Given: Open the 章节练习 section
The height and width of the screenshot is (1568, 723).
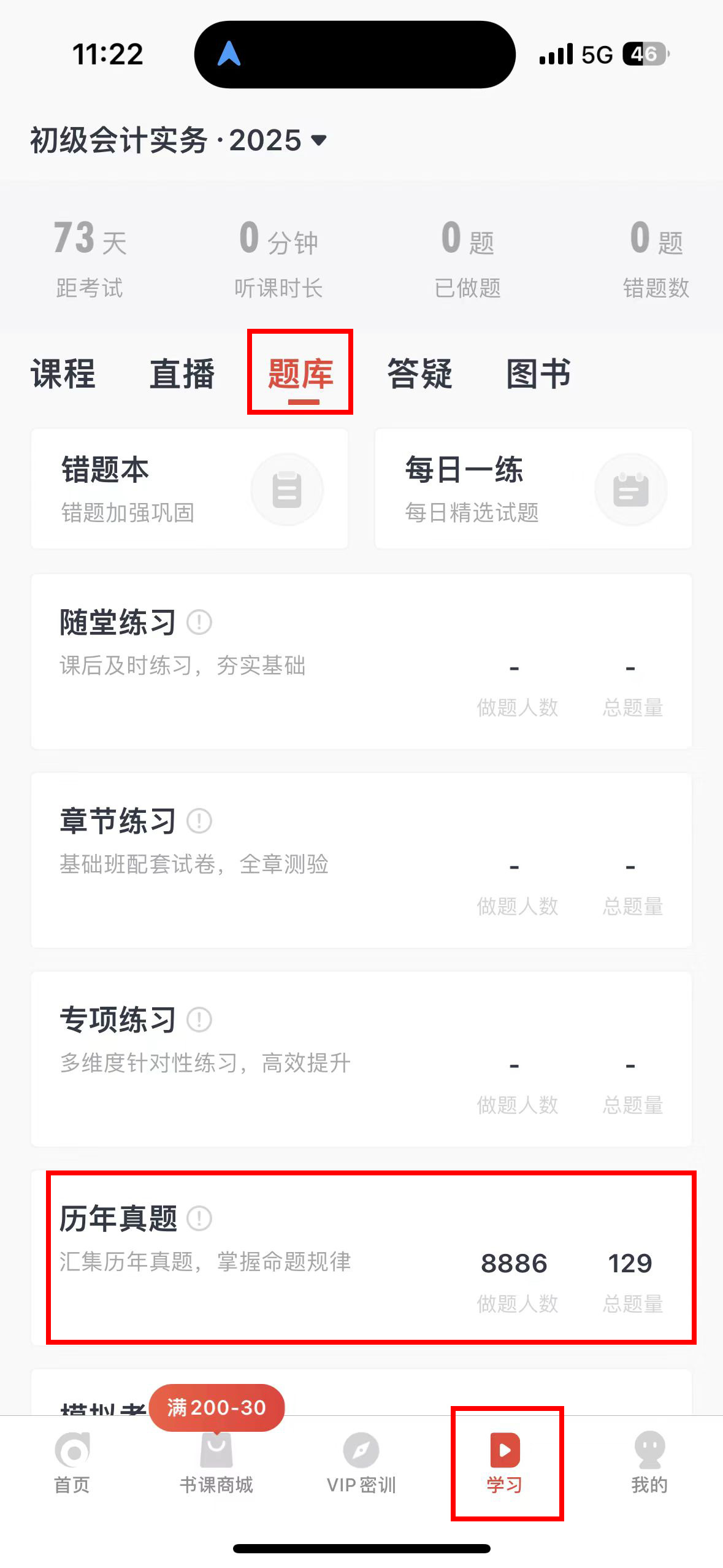Looking at the screenshot, I should (361, 860).
